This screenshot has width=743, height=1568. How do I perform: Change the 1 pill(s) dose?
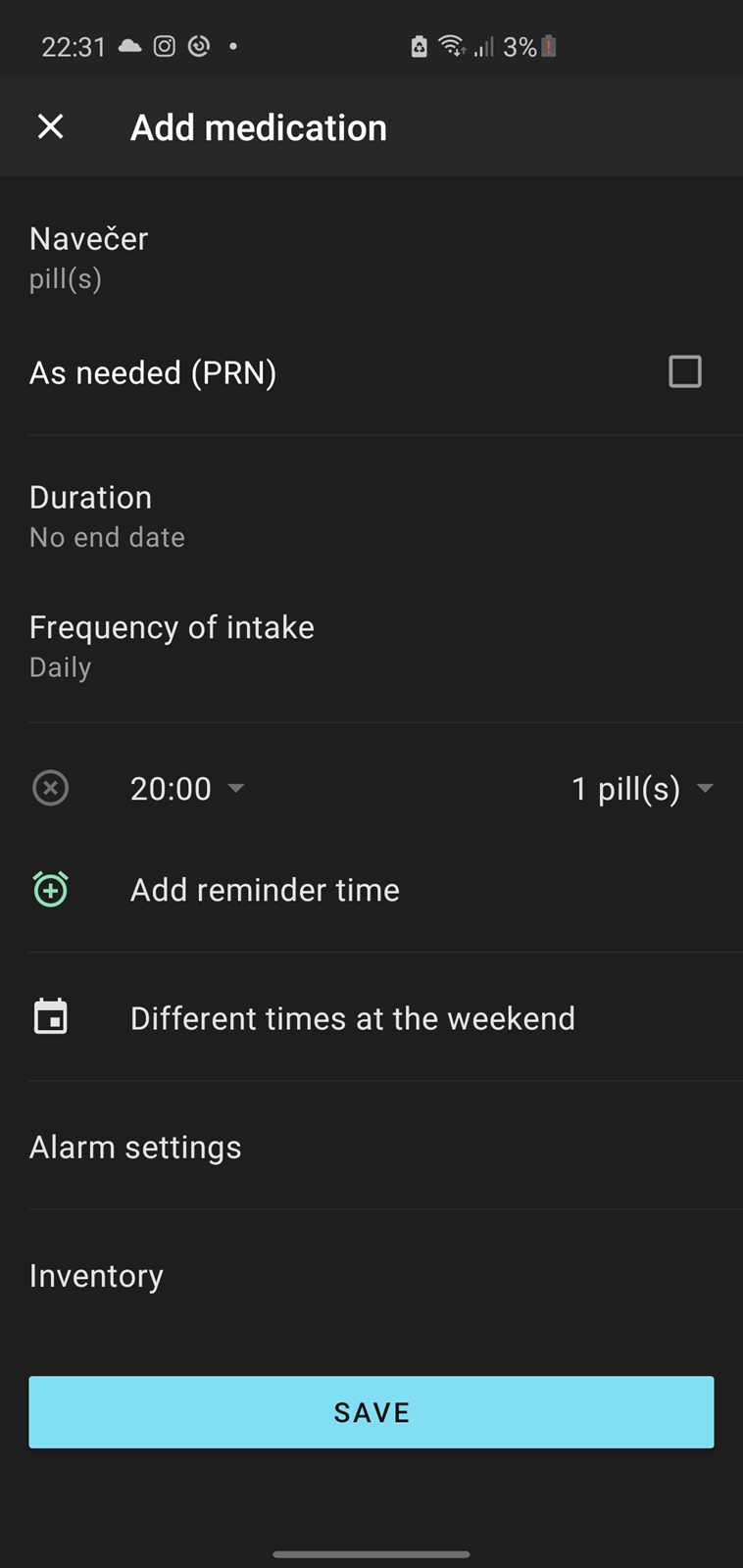[642, 788]
